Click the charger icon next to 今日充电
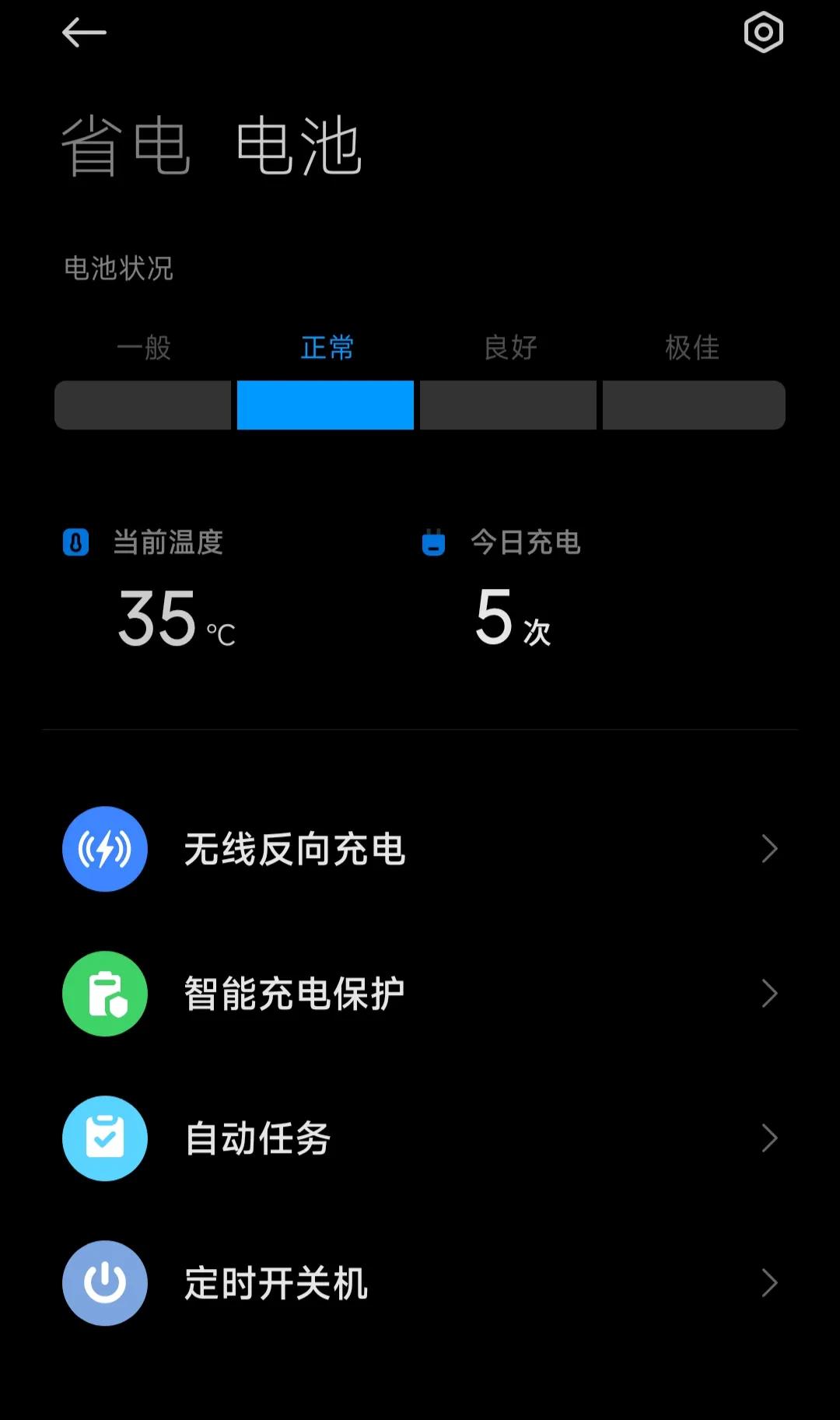This screenshot has width=840, height=1420. 434,543
